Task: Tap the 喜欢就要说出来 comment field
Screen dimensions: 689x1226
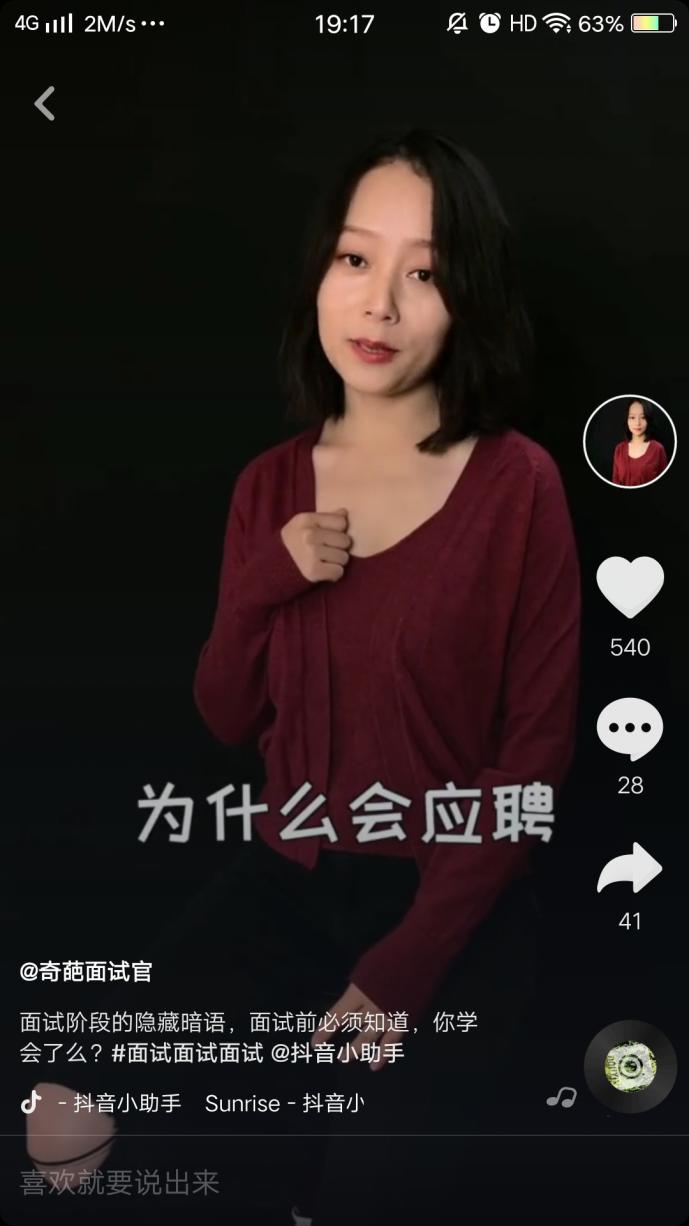Action: (x=344, y=1183)
